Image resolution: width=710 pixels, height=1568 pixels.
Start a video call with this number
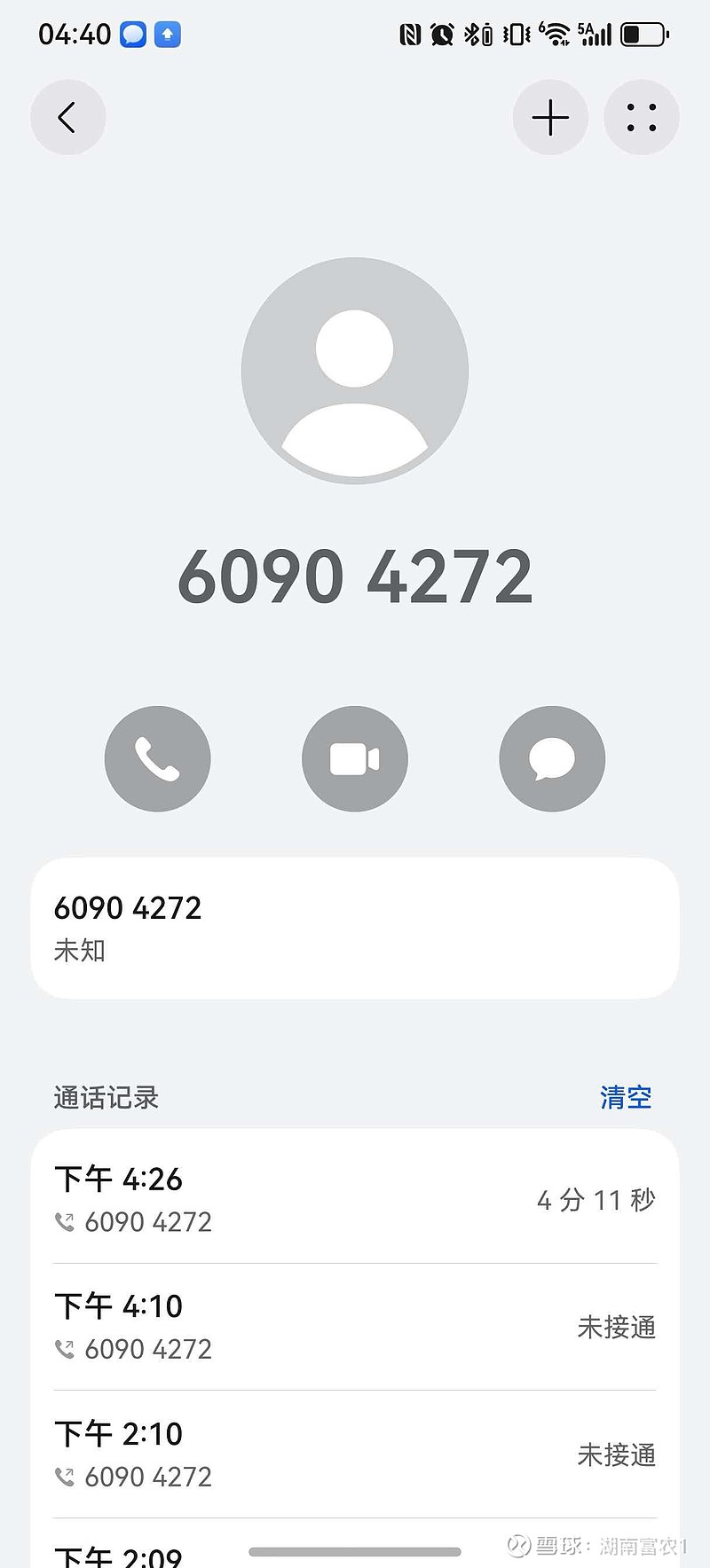click(x=354, y=758)
